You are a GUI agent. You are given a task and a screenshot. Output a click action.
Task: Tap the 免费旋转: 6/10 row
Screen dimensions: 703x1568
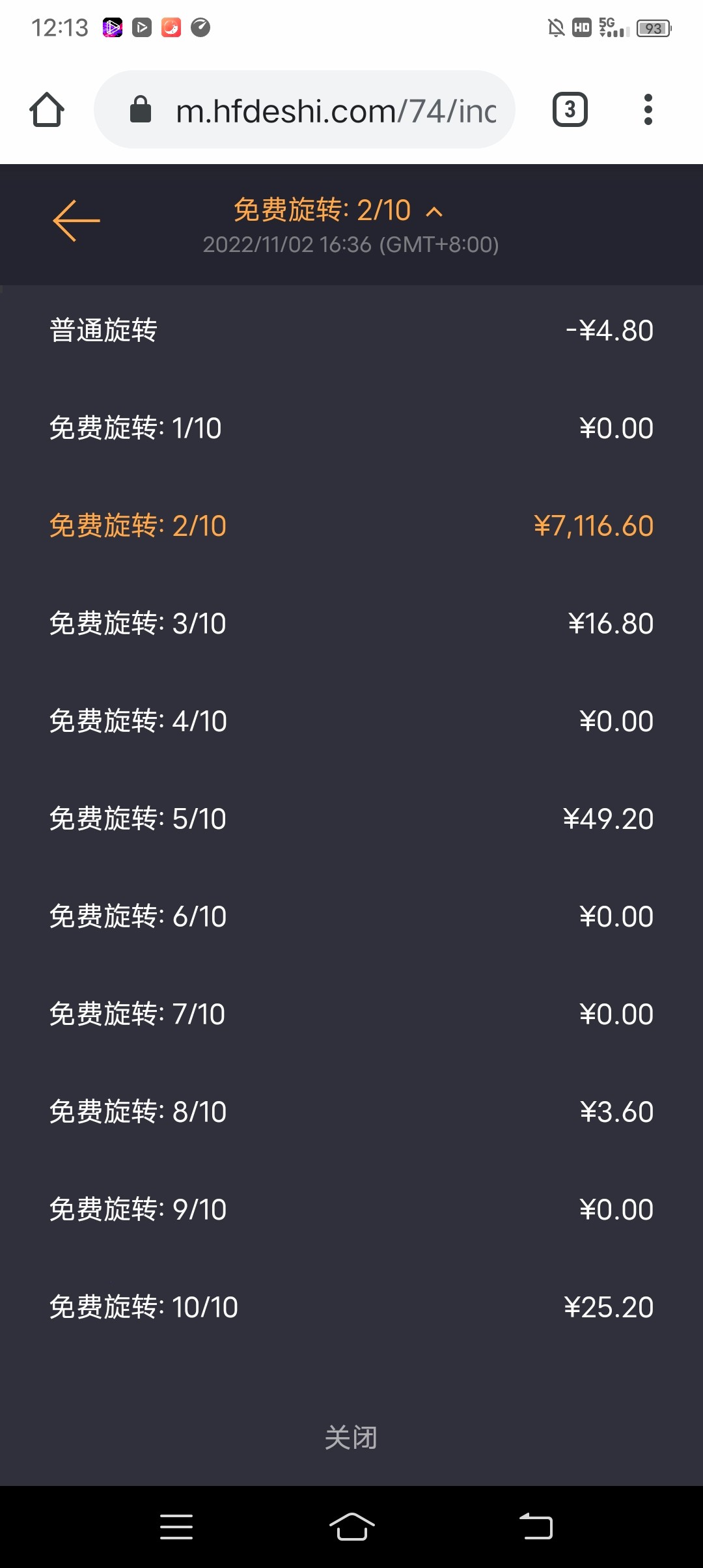[351, 916]
